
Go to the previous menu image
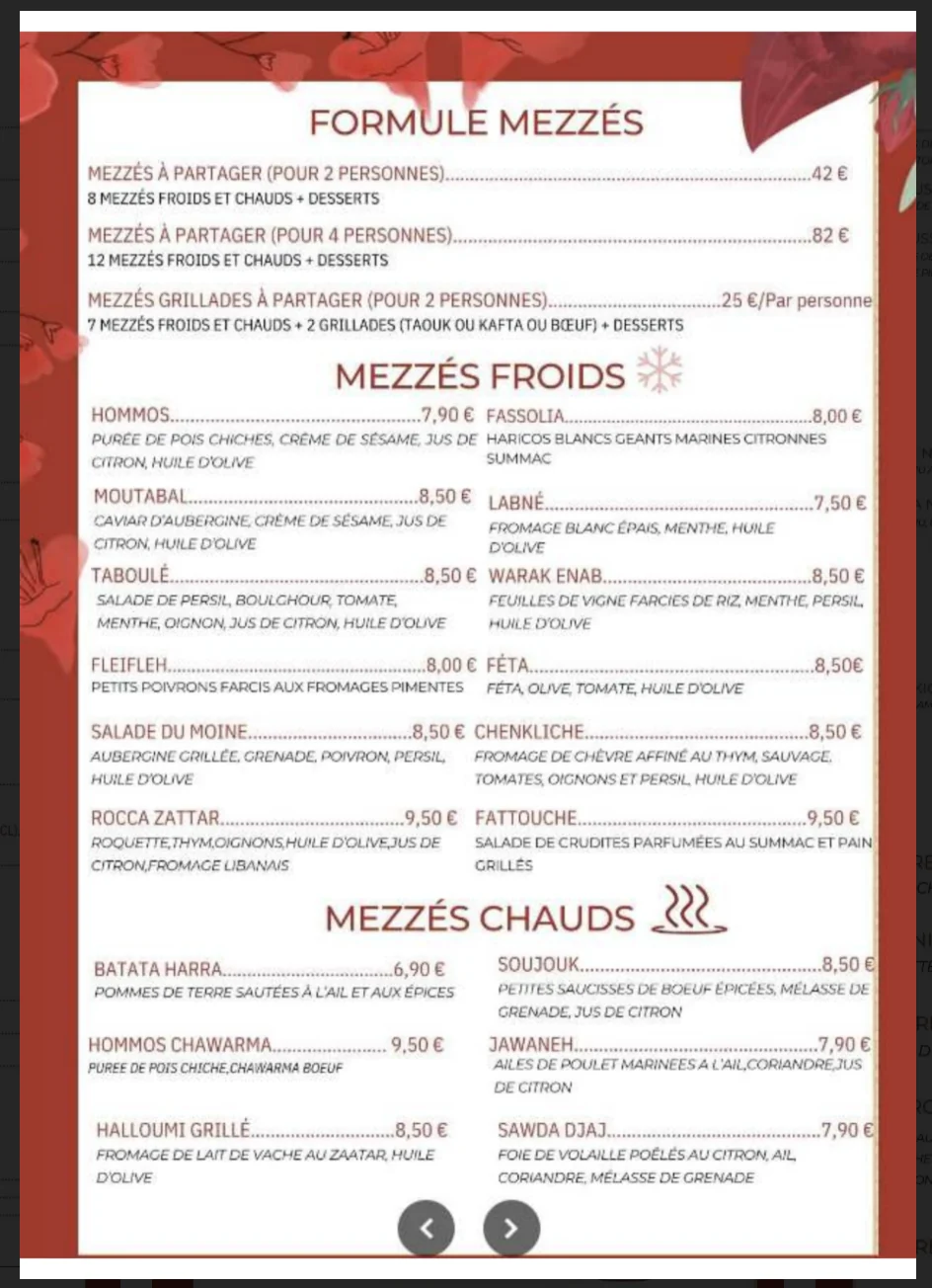[x=427, y=1228]
